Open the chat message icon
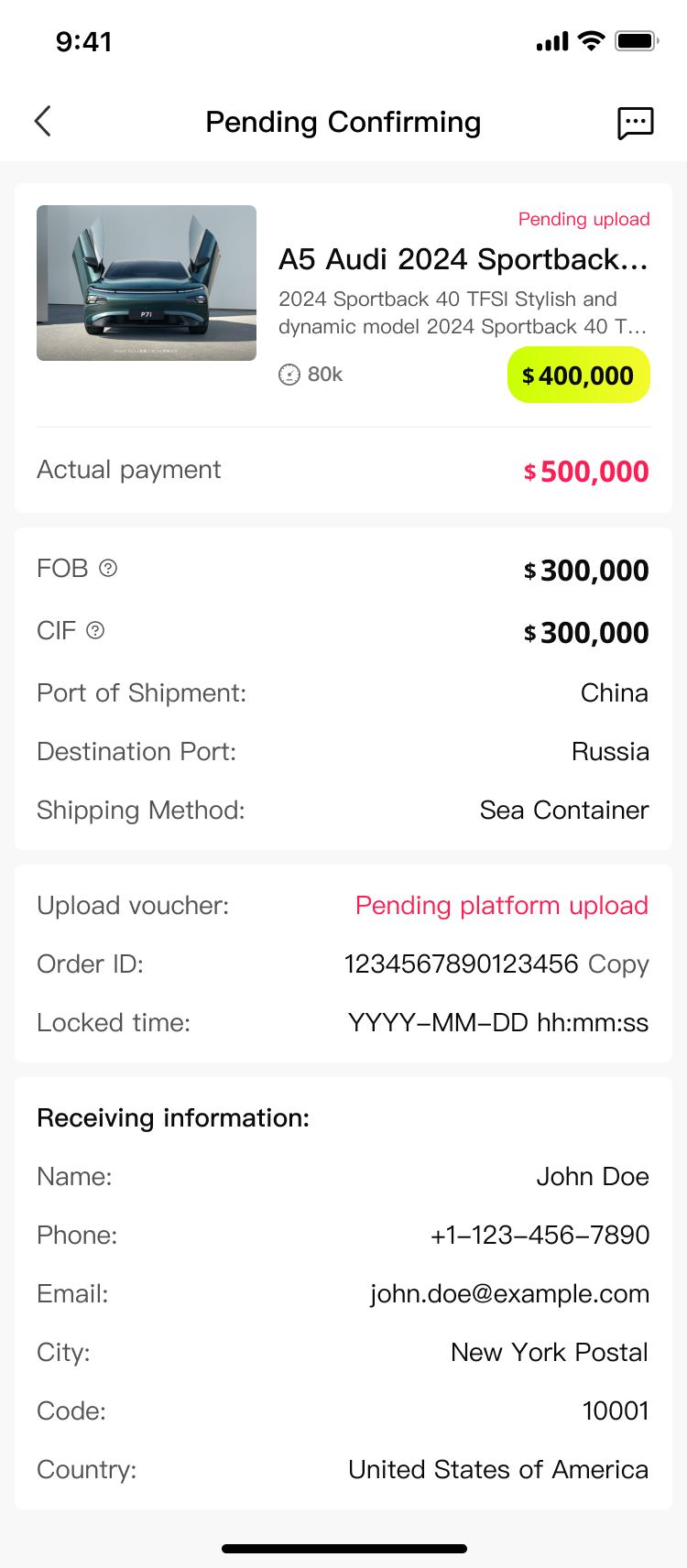Screen dimensions: 687x1568 [635, 121]
